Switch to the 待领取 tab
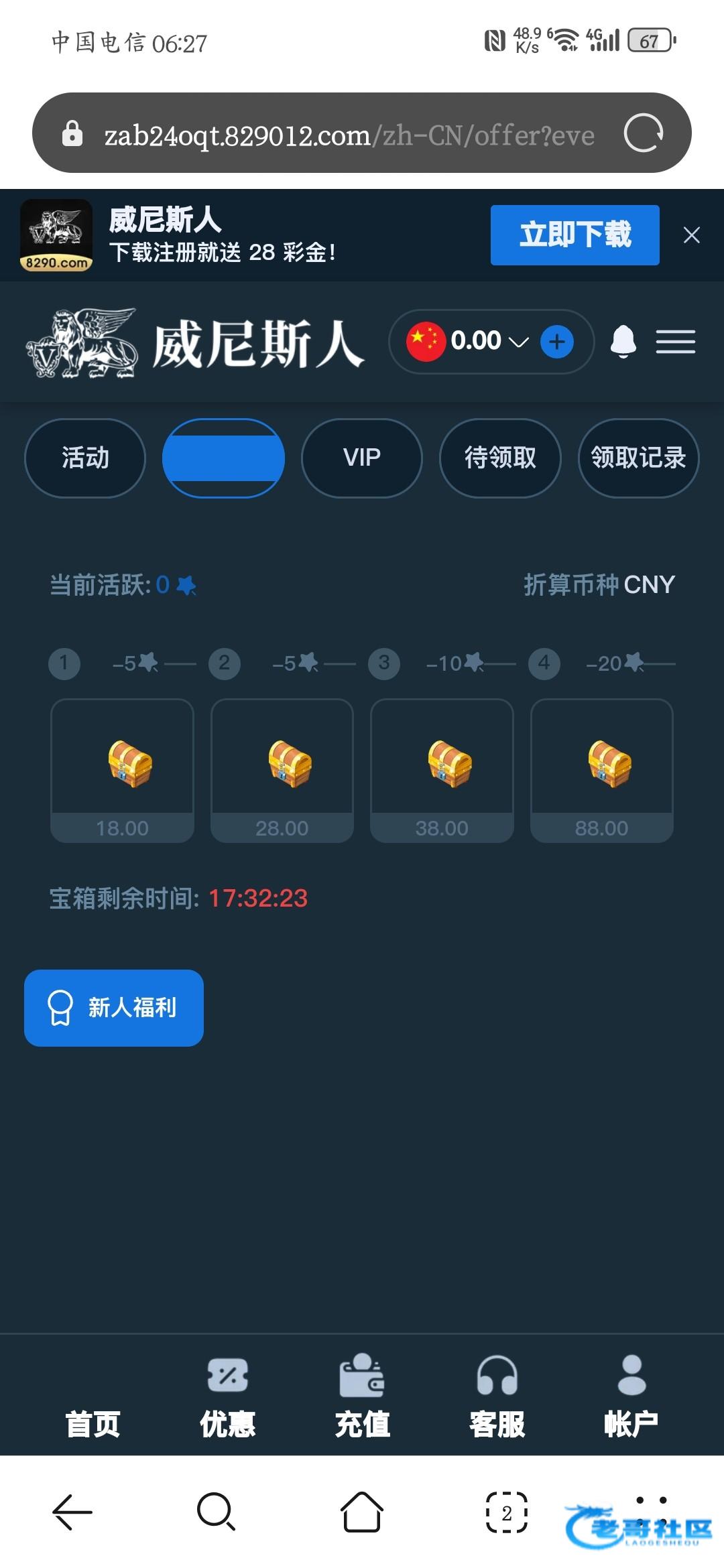Screen dimensions: 724x1568 coord(500,458)
